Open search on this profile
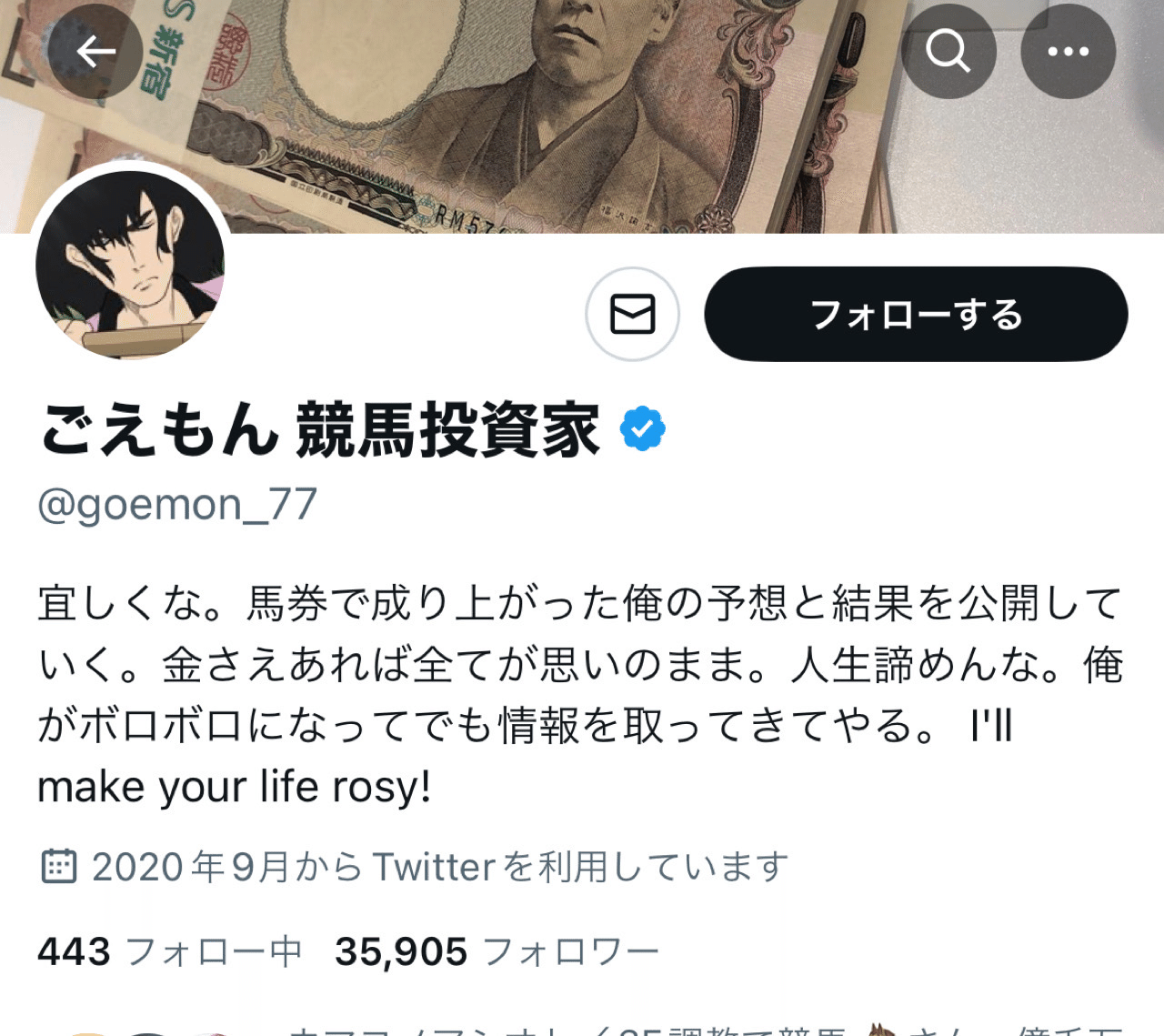The image size is (1164, 1036). pyautogui.click(x=948, y=52)
